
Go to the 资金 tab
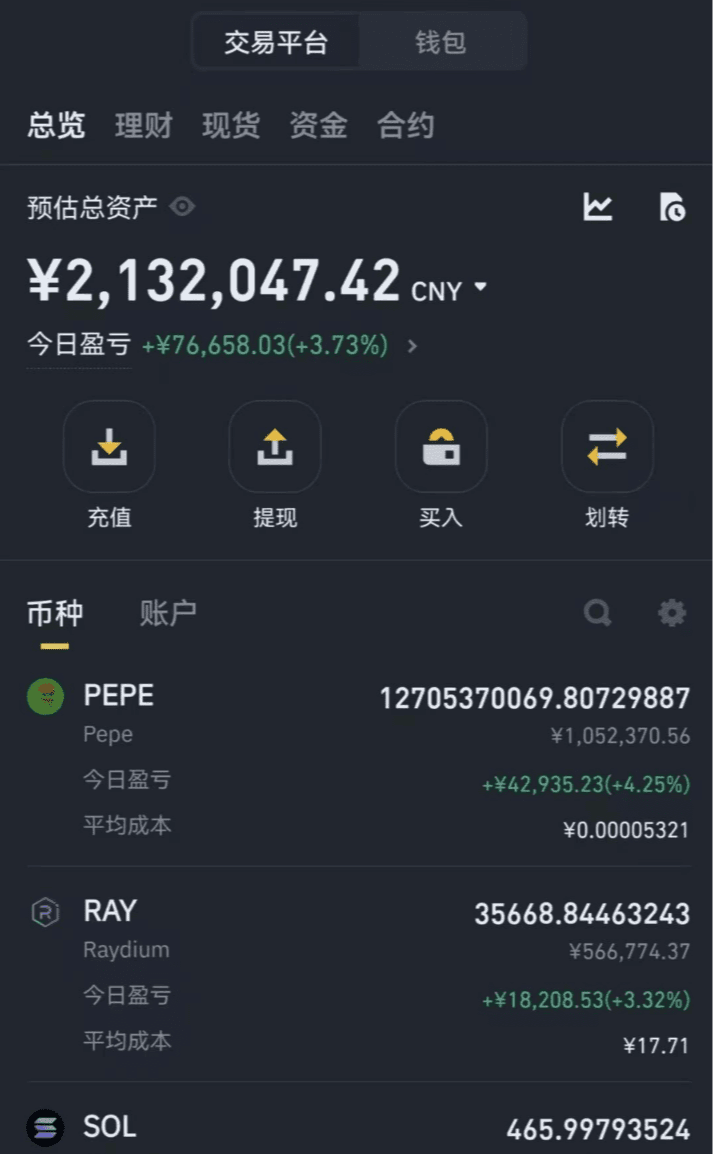click(x=318, y=126)
